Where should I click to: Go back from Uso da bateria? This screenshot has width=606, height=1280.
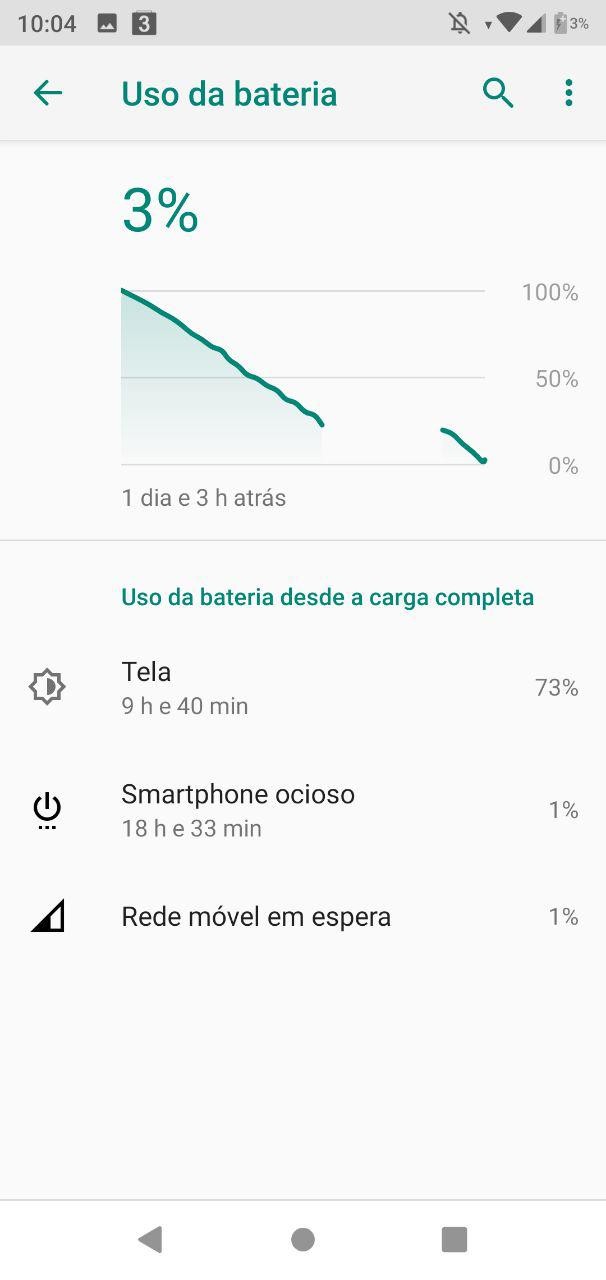pos(48,94)
